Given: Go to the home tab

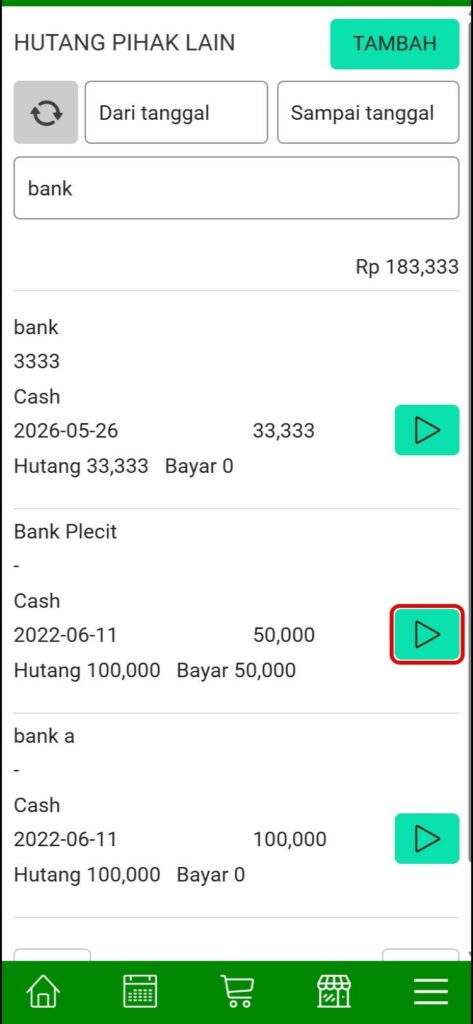Looking at the screenshot, I should (x=43, y=992).
